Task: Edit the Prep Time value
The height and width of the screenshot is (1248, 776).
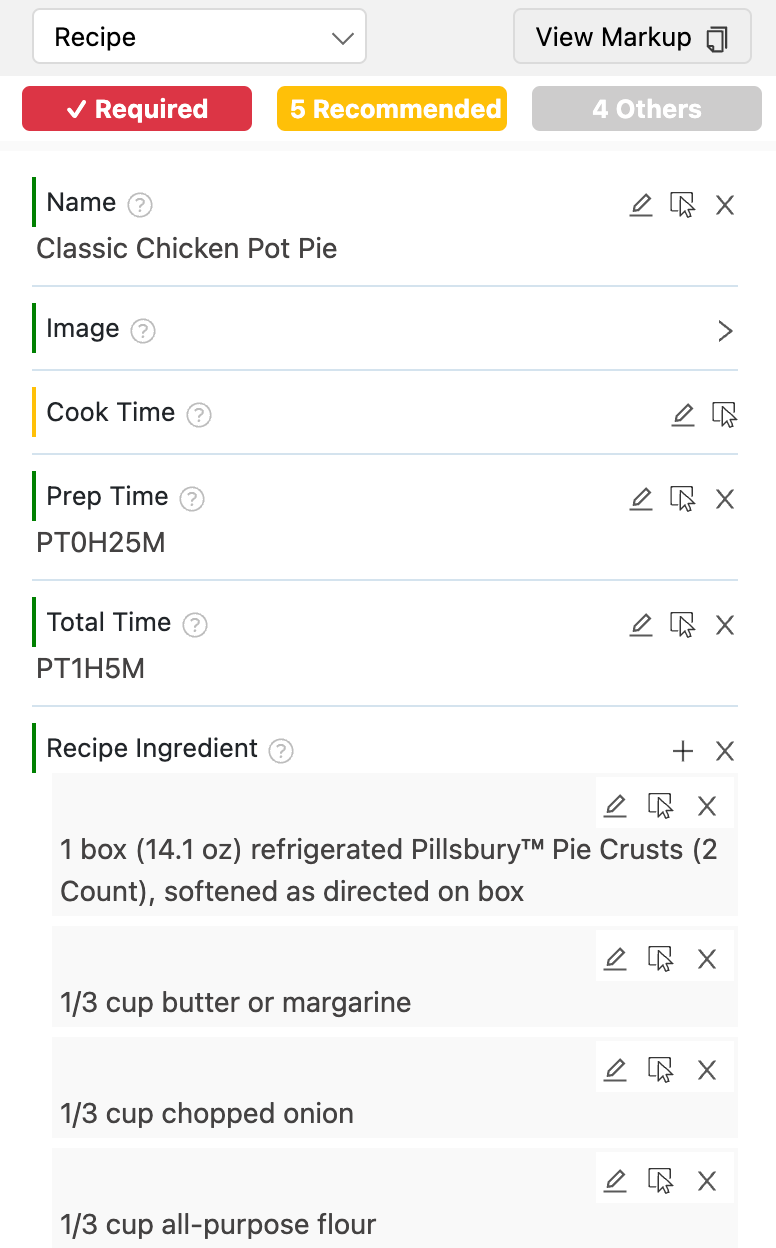Action: point(641,498)
